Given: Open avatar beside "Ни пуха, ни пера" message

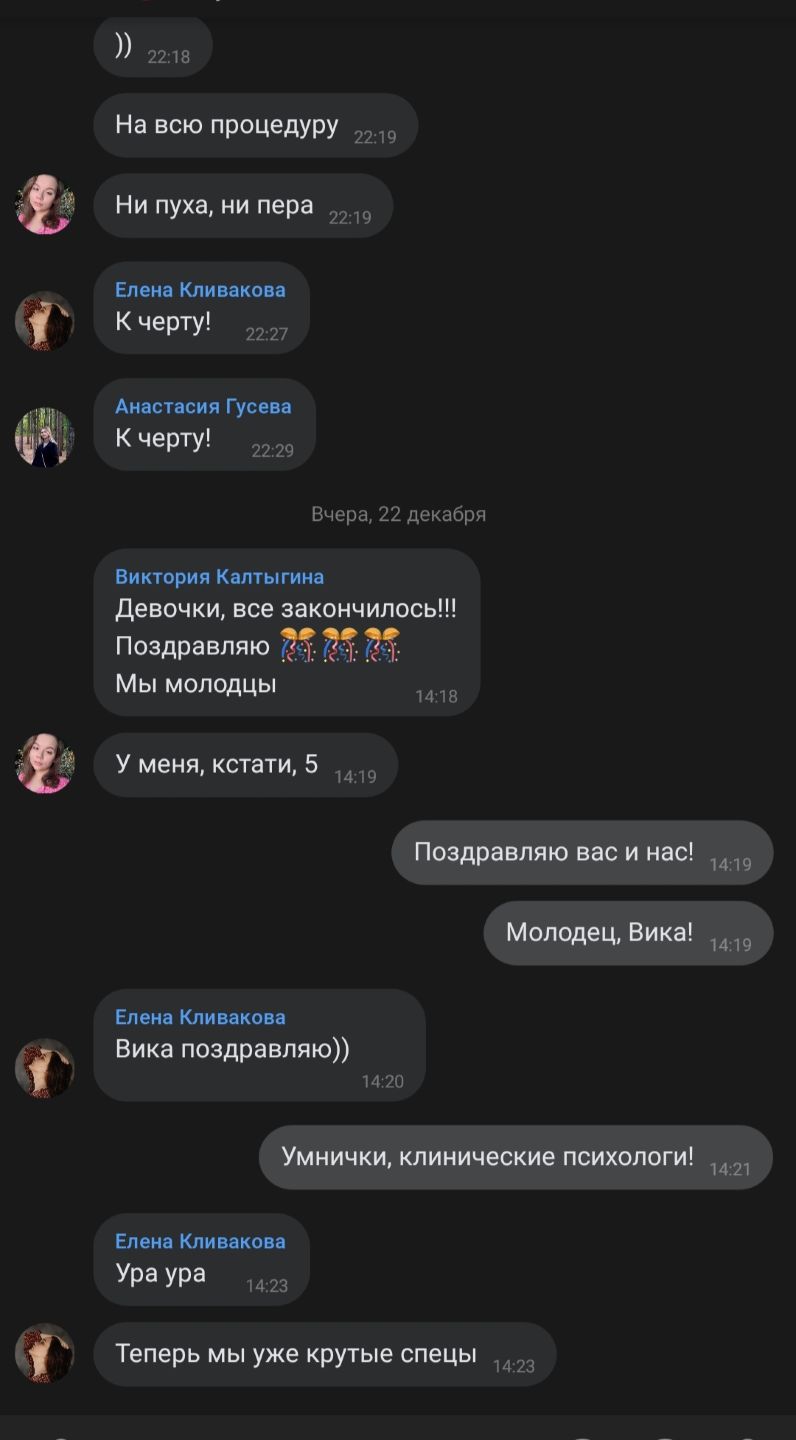Looking at the screenshot, I should tap(45, 205).
